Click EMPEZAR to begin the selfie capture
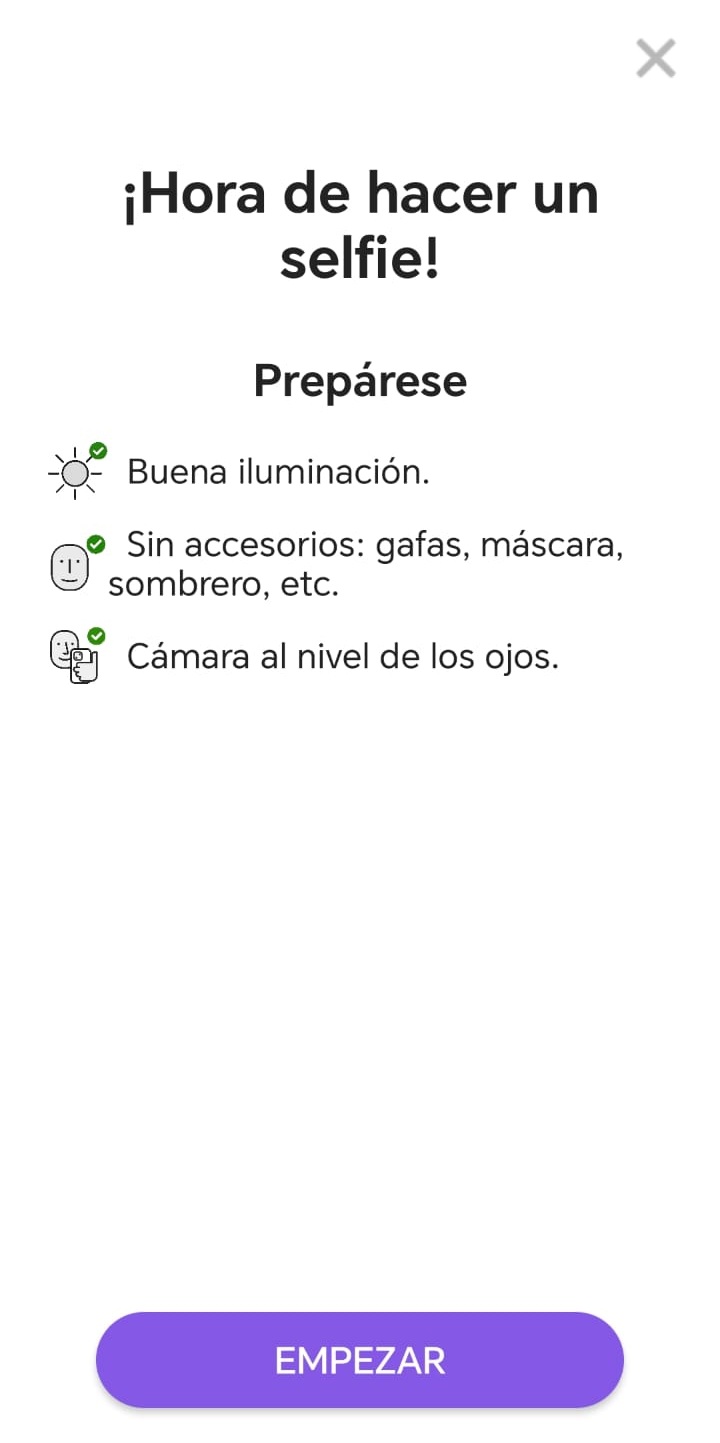Screen dimensions: 720x1443 coord(360,1360)
